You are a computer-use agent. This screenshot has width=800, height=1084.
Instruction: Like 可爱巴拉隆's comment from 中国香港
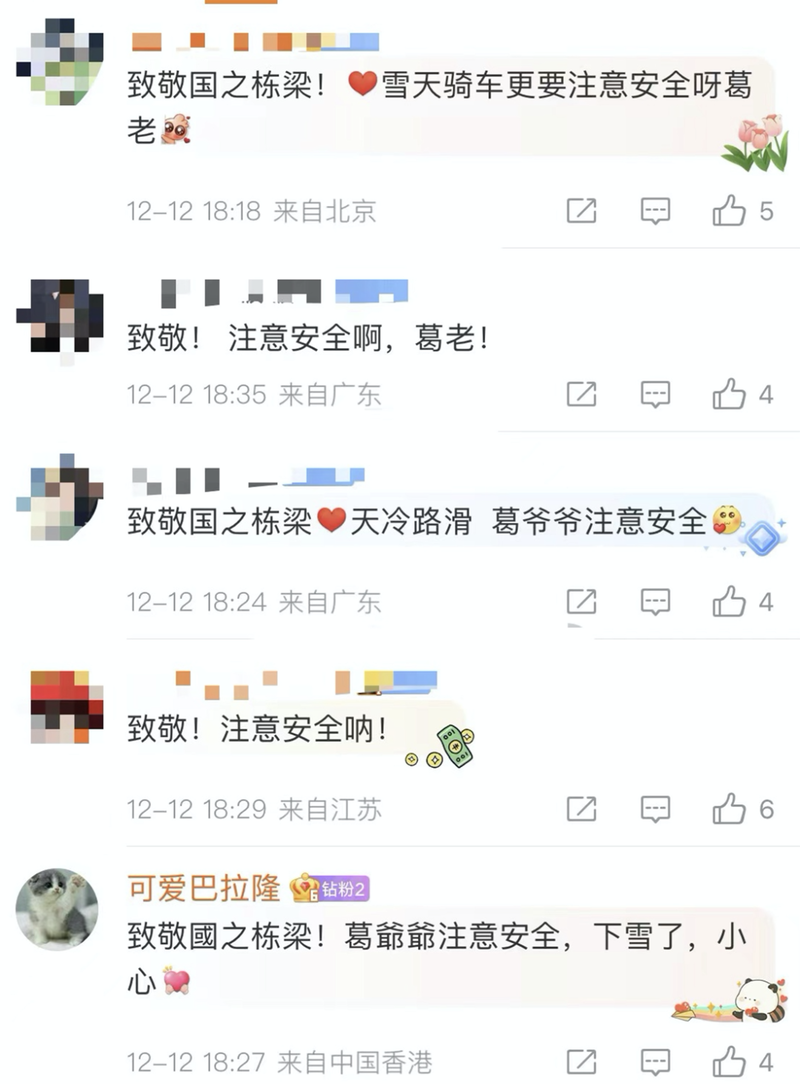click(729, 1061)
